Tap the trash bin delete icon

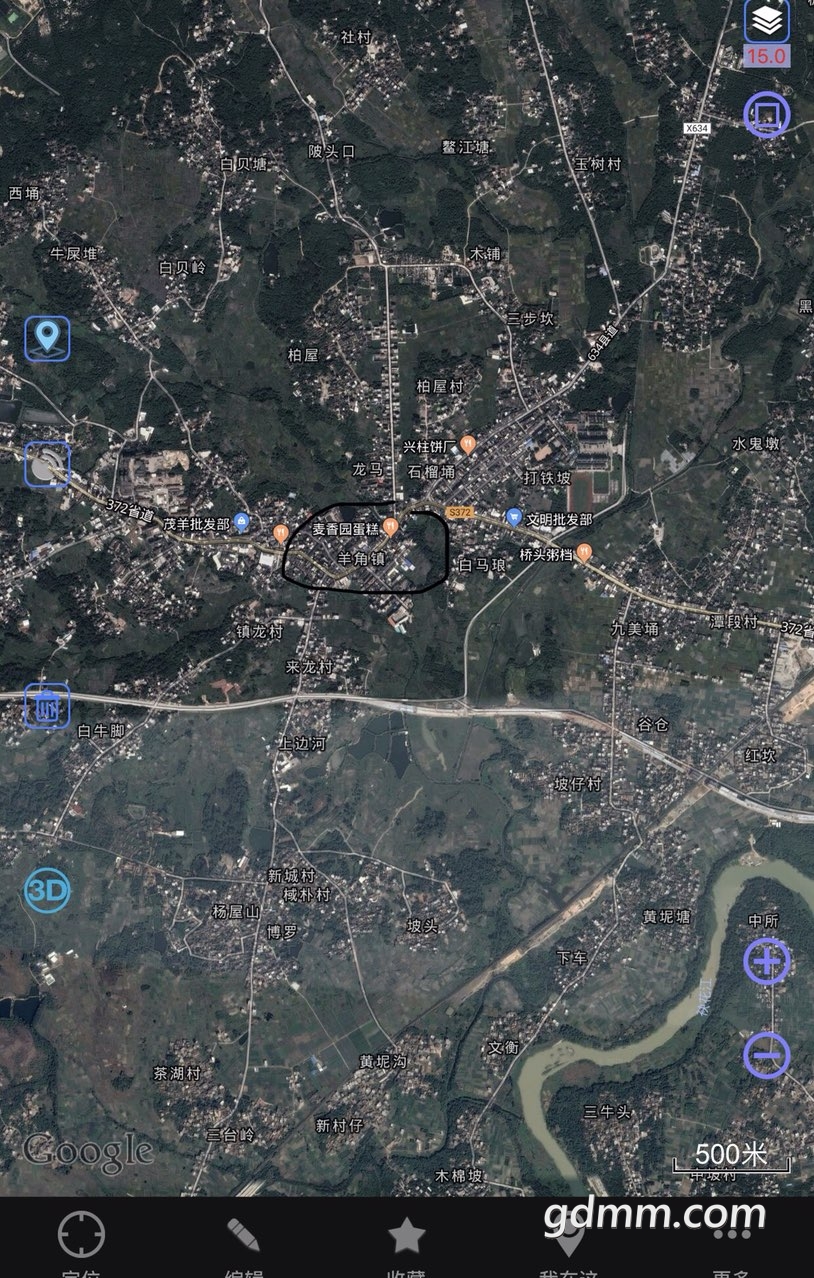47,706
